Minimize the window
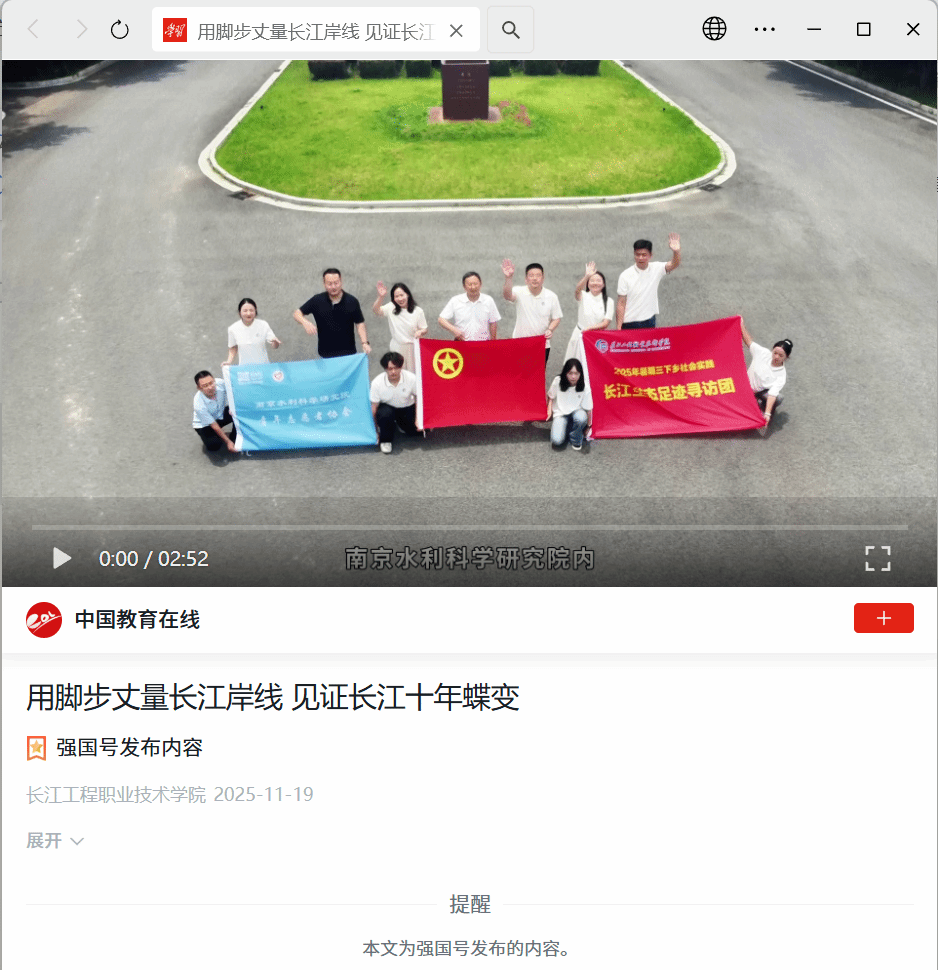Viewport: 938px width, 970px height. point(815,29)
